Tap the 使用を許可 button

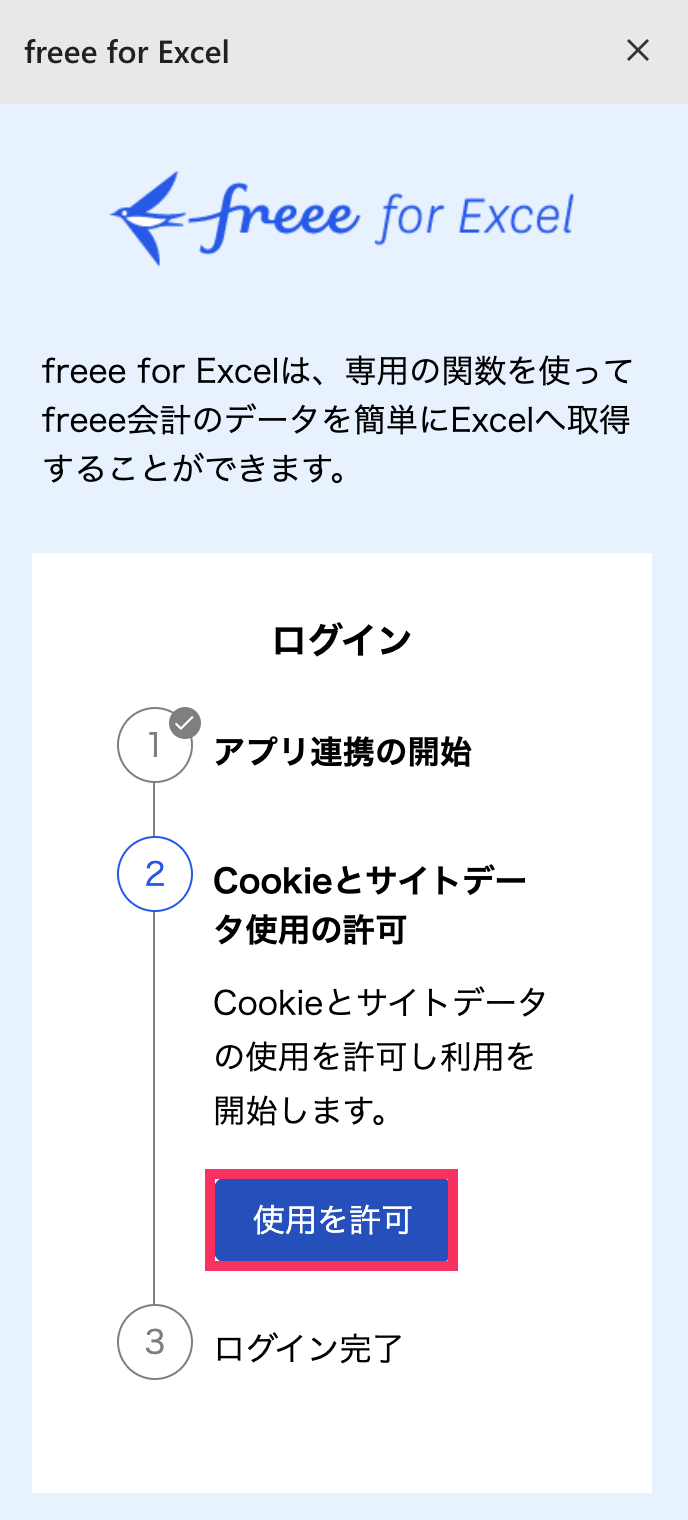coord(332,1220)
